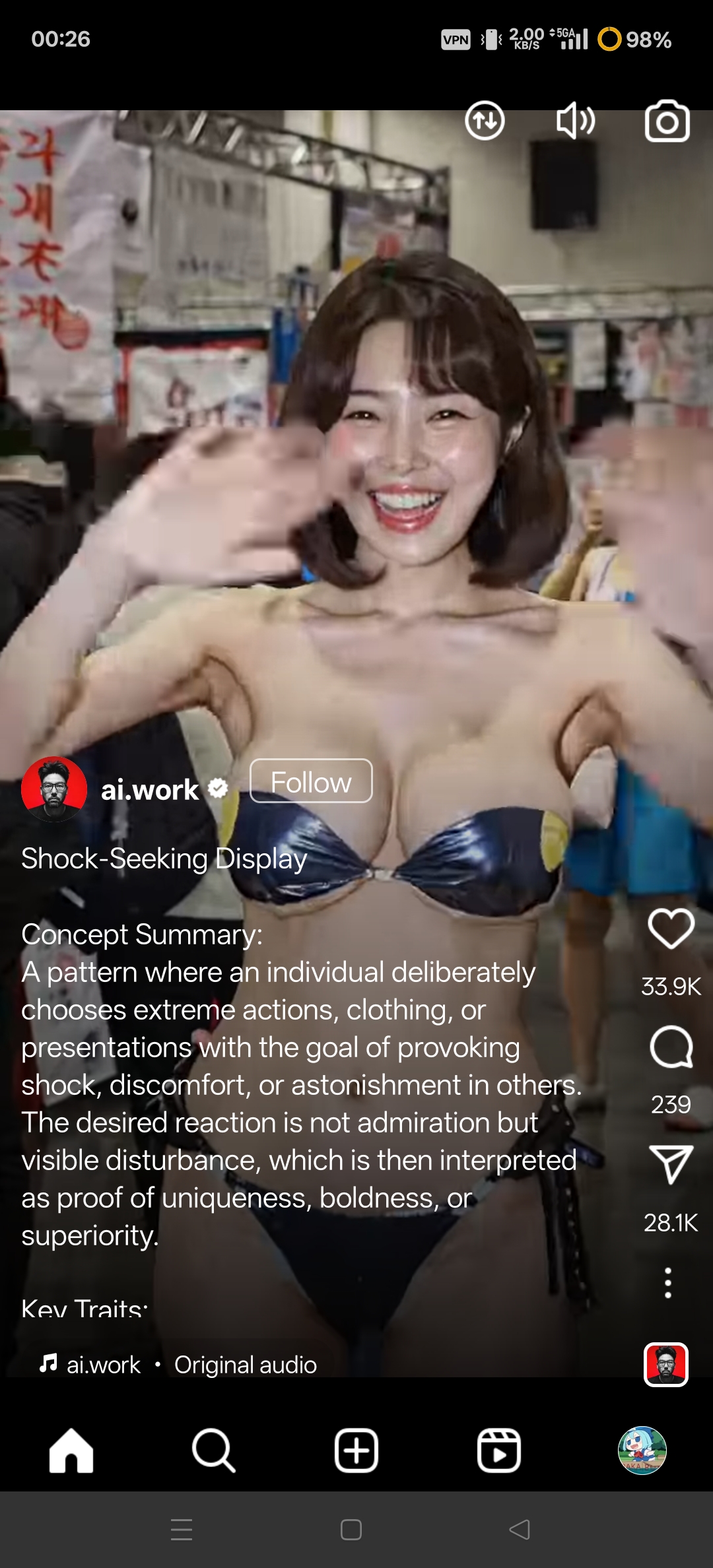
Task: Tap the circular up-down arrows icon
Action: pyautogui.click(x=485, y=121)
